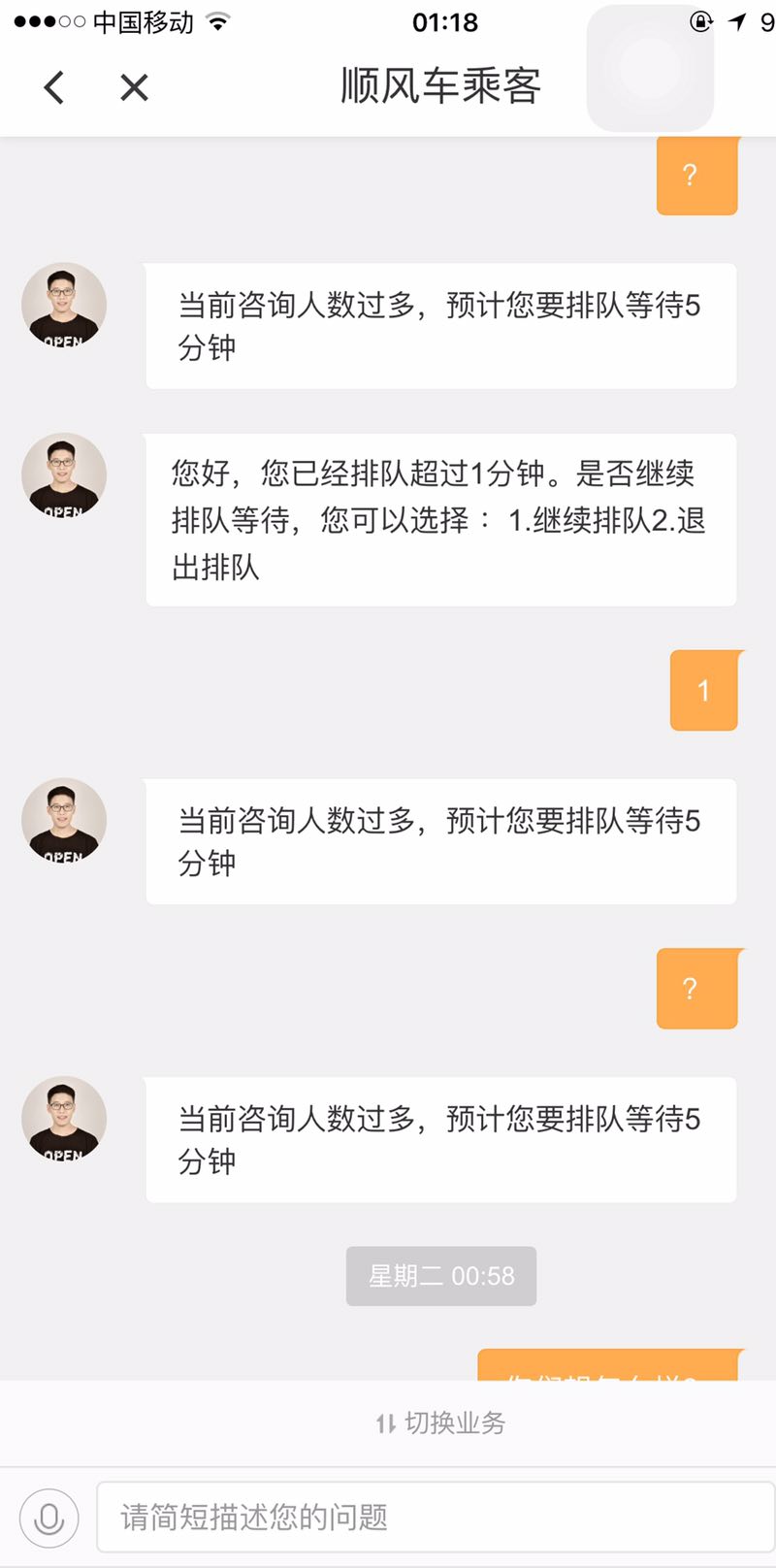Tap the topmost orange ? bubble
The width and height of the screenshot is (776, 1568).
[696, 176]
